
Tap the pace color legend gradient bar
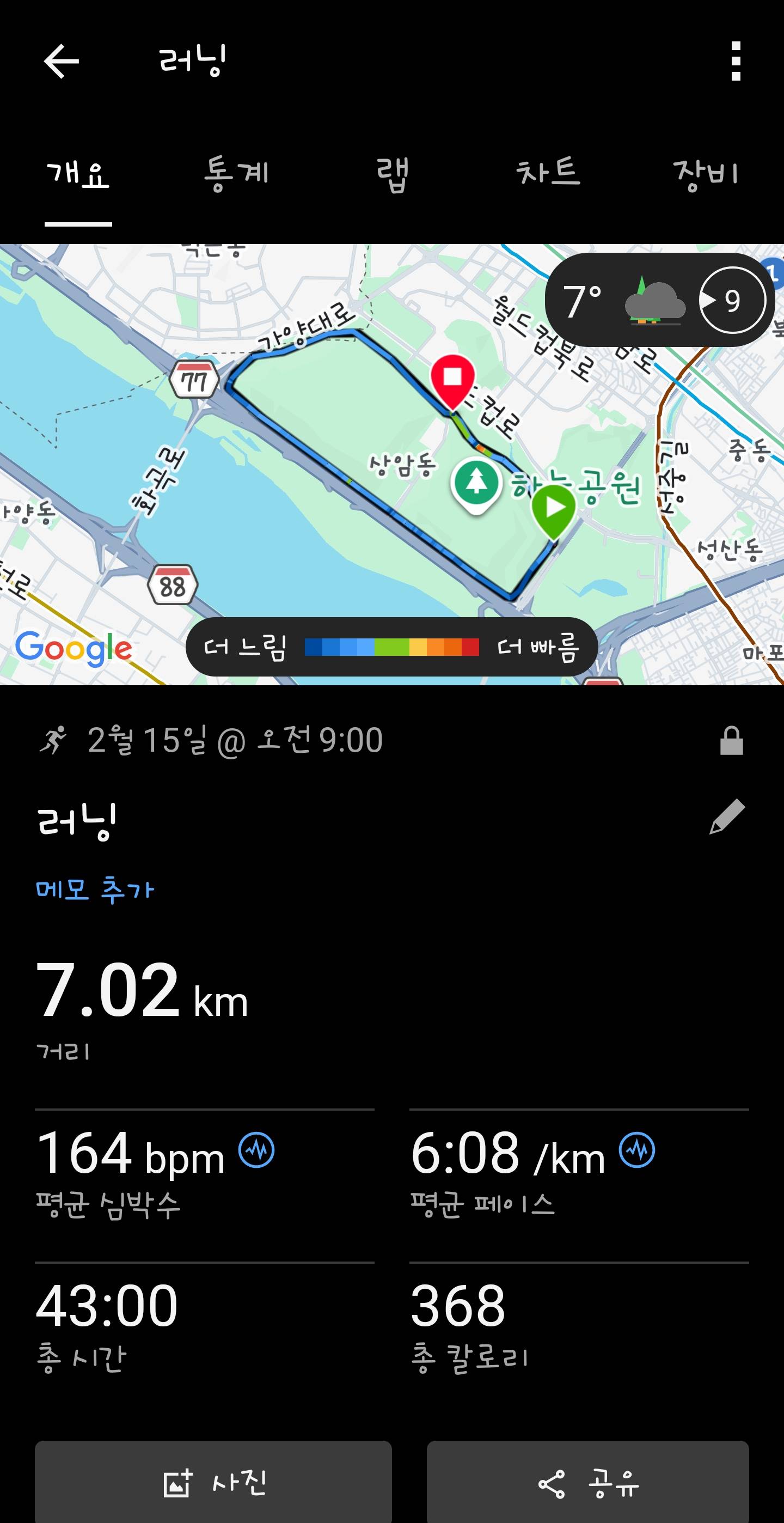391,648
